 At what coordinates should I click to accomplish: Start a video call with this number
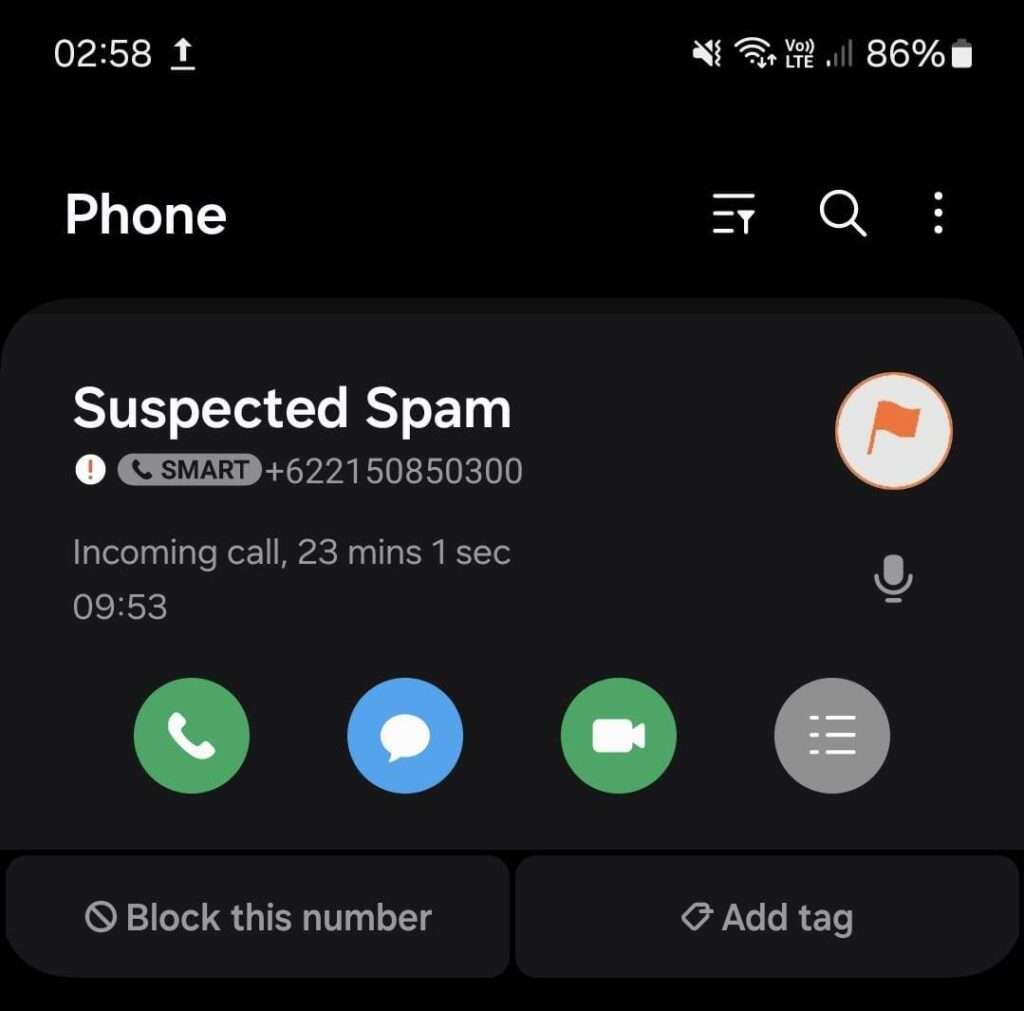[619, 736]
